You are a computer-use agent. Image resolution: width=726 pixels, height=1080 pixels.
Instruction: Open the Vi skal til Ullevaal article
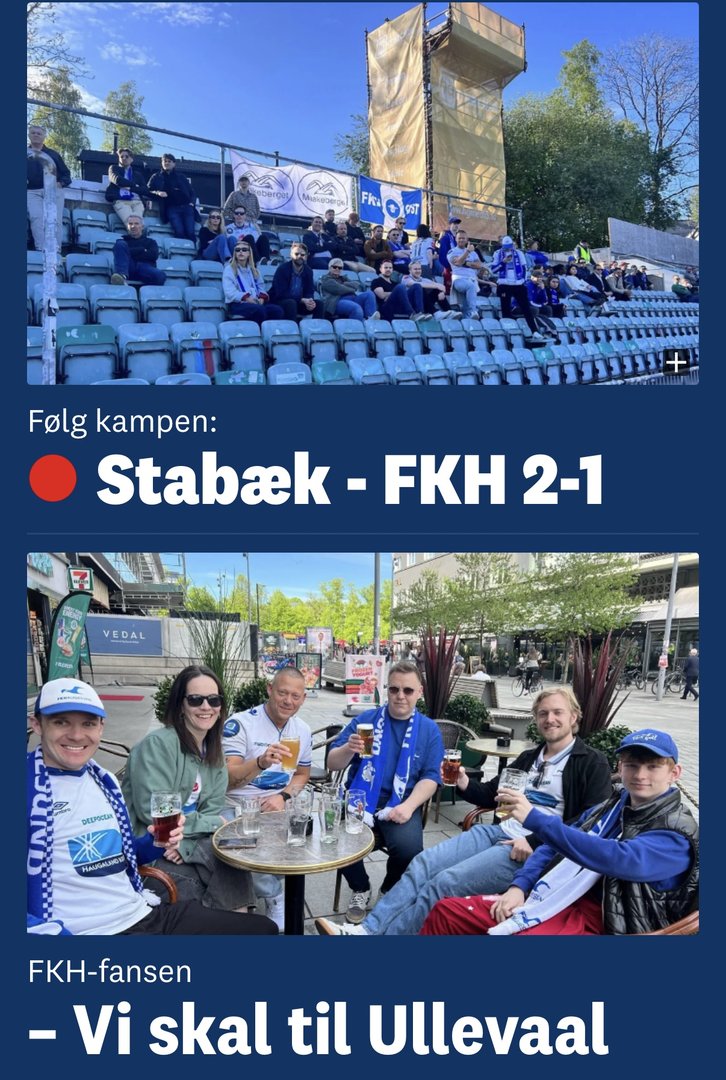point(318,1028)
